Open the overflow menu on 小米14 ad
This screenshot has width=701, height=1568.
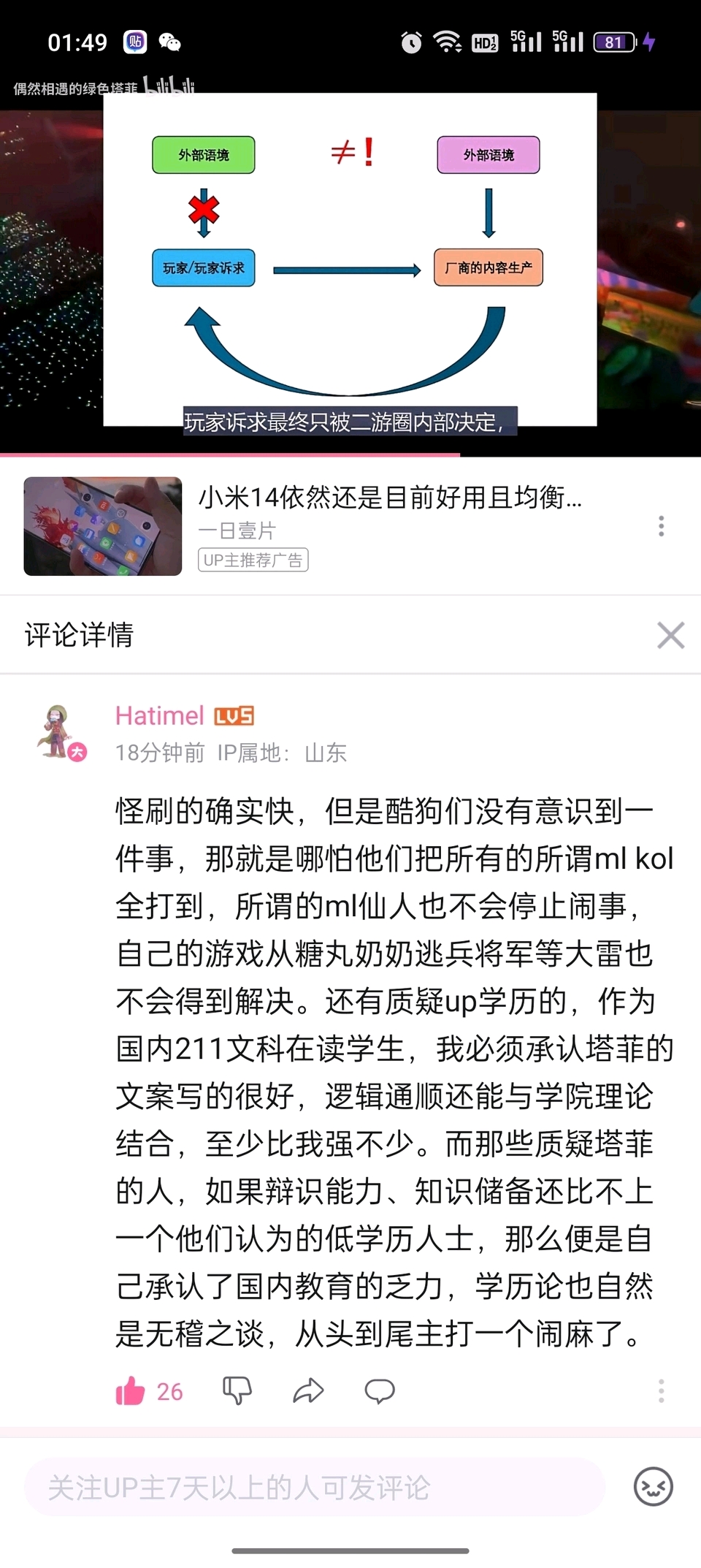point(662,526)
